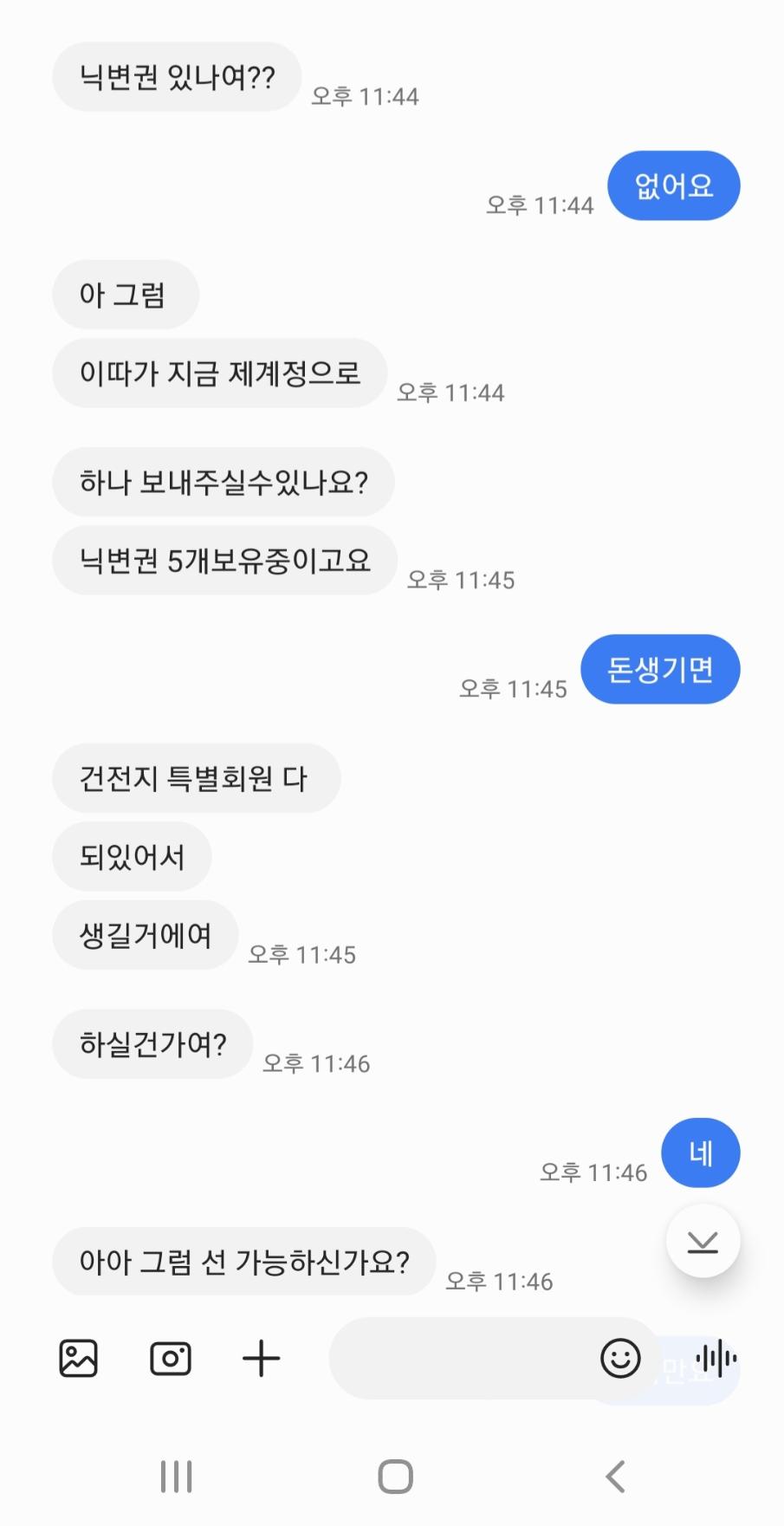Tap the blue '돈생기면' sent bubble

[660, 669]
